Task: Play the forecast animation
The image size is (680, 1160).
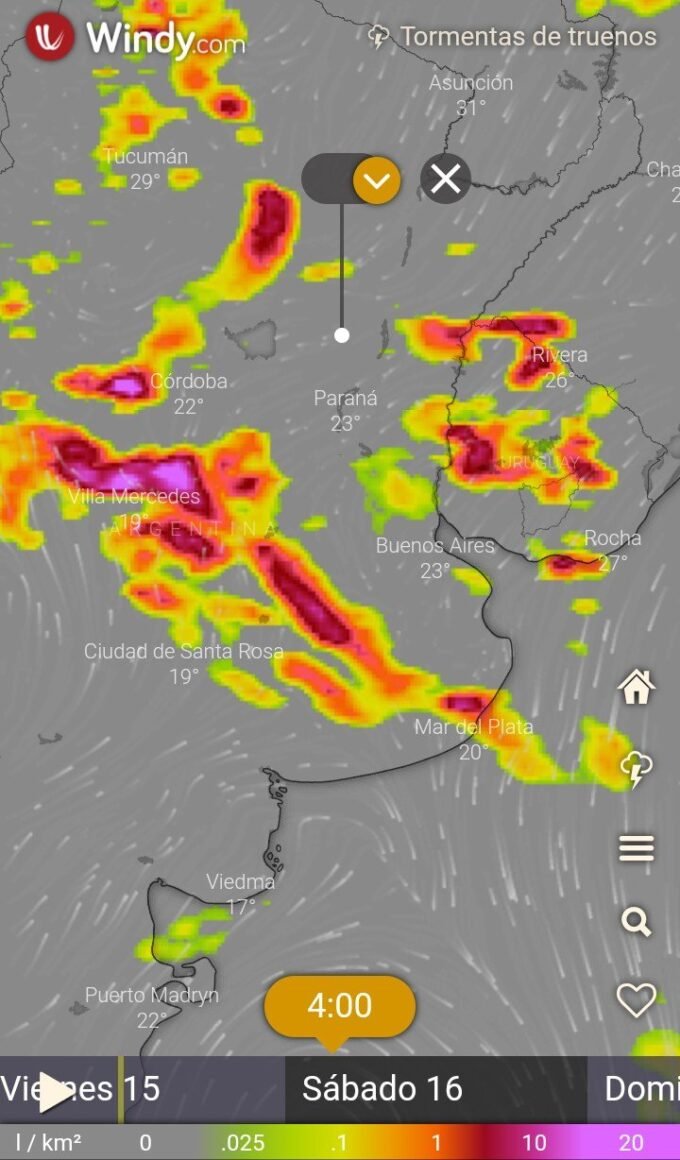Action: coord(54,1093)
